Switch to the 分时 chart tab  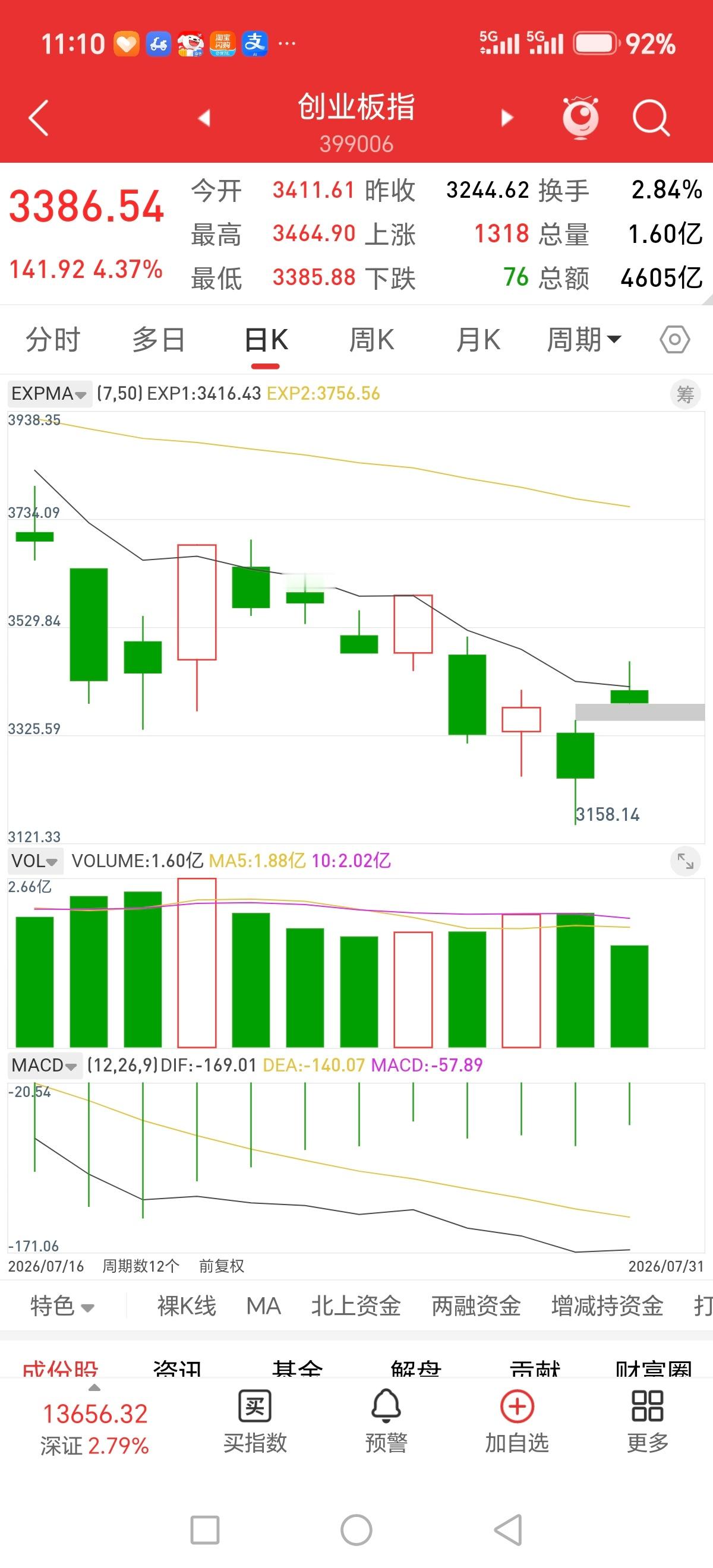pyautogui.click(x=53, y=340)
